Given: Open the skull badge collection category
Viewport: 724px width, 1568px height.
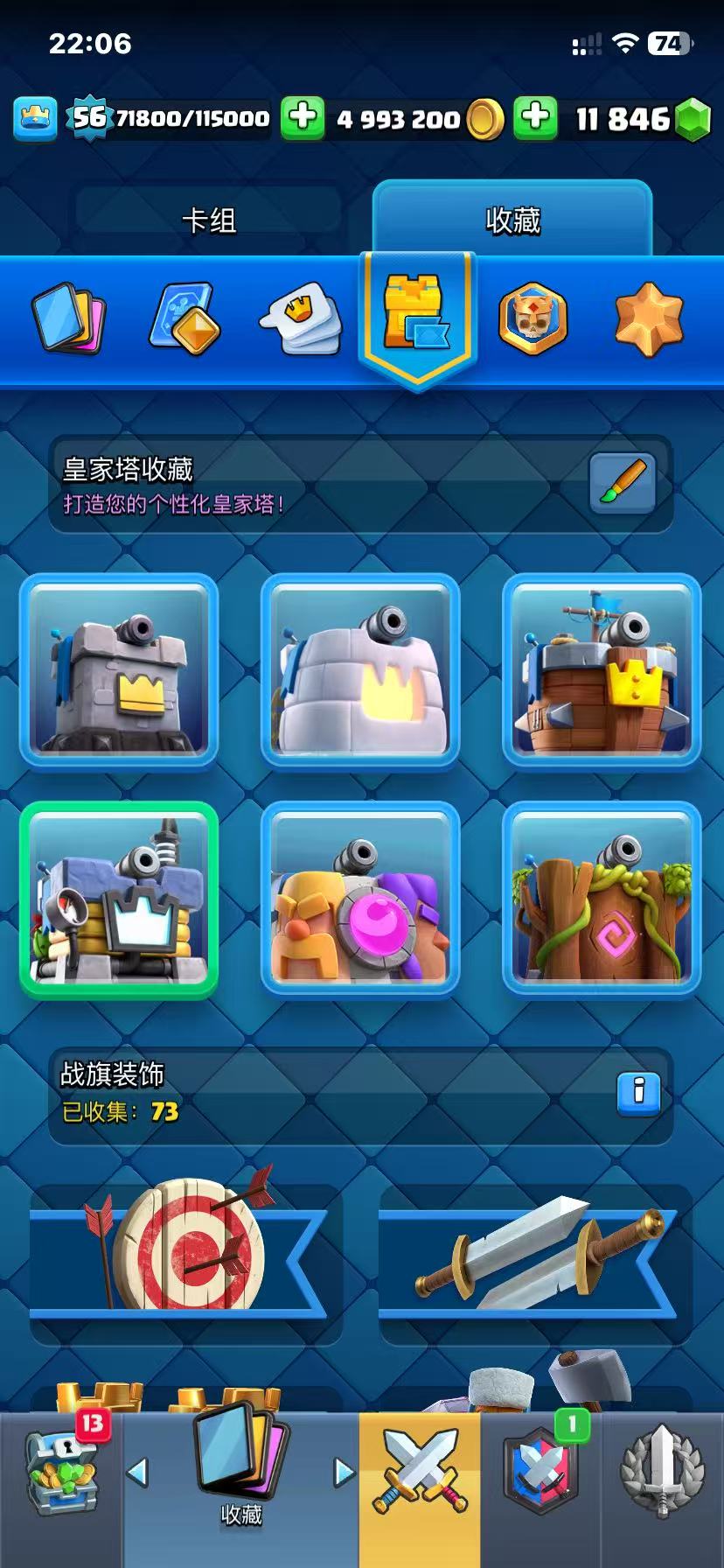Looking at the screenshot, I should click(x=533, y=318).
